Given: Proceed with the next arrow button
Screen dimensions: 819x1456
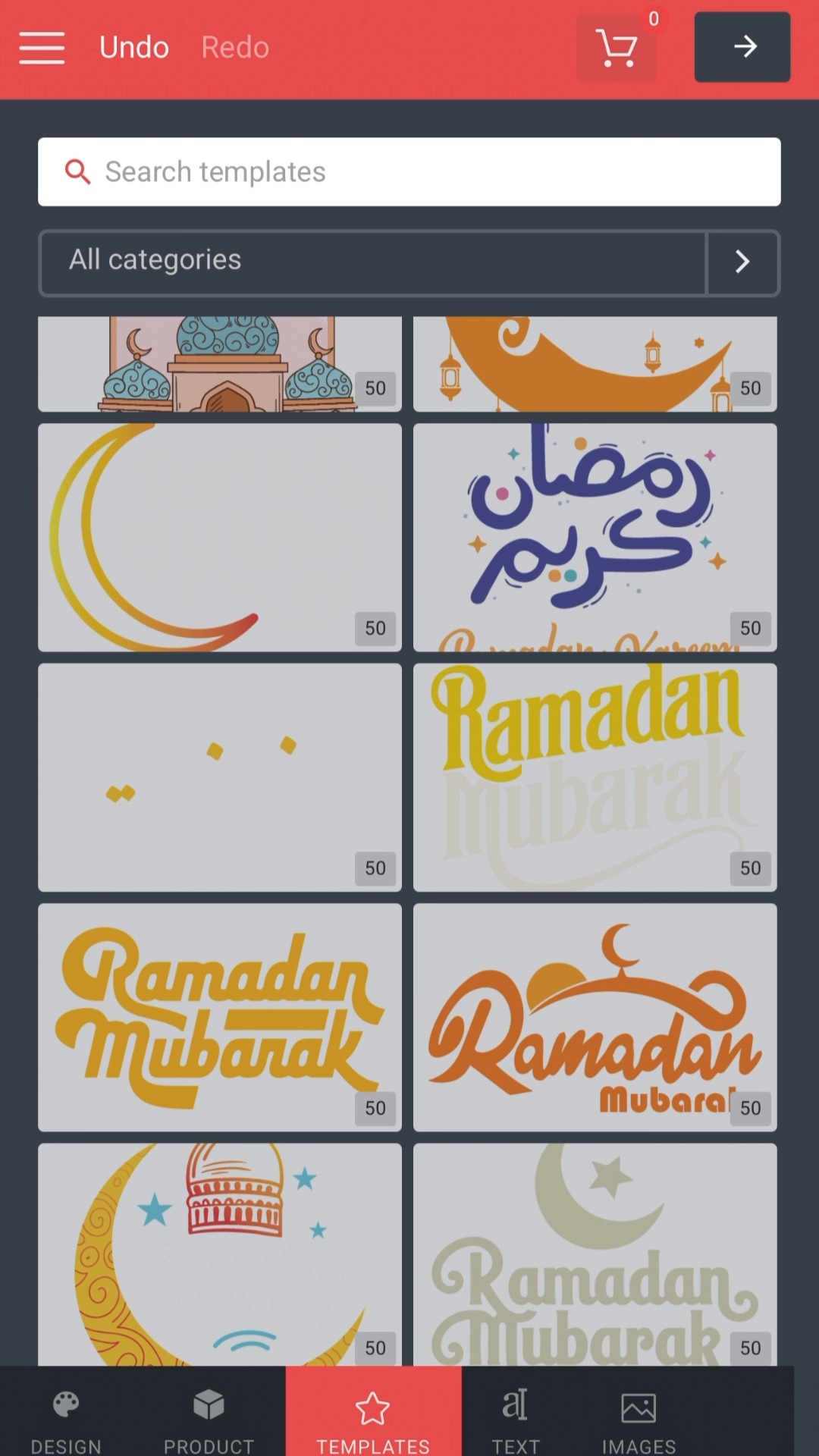Looking at the screenshot, I should 742,47.
